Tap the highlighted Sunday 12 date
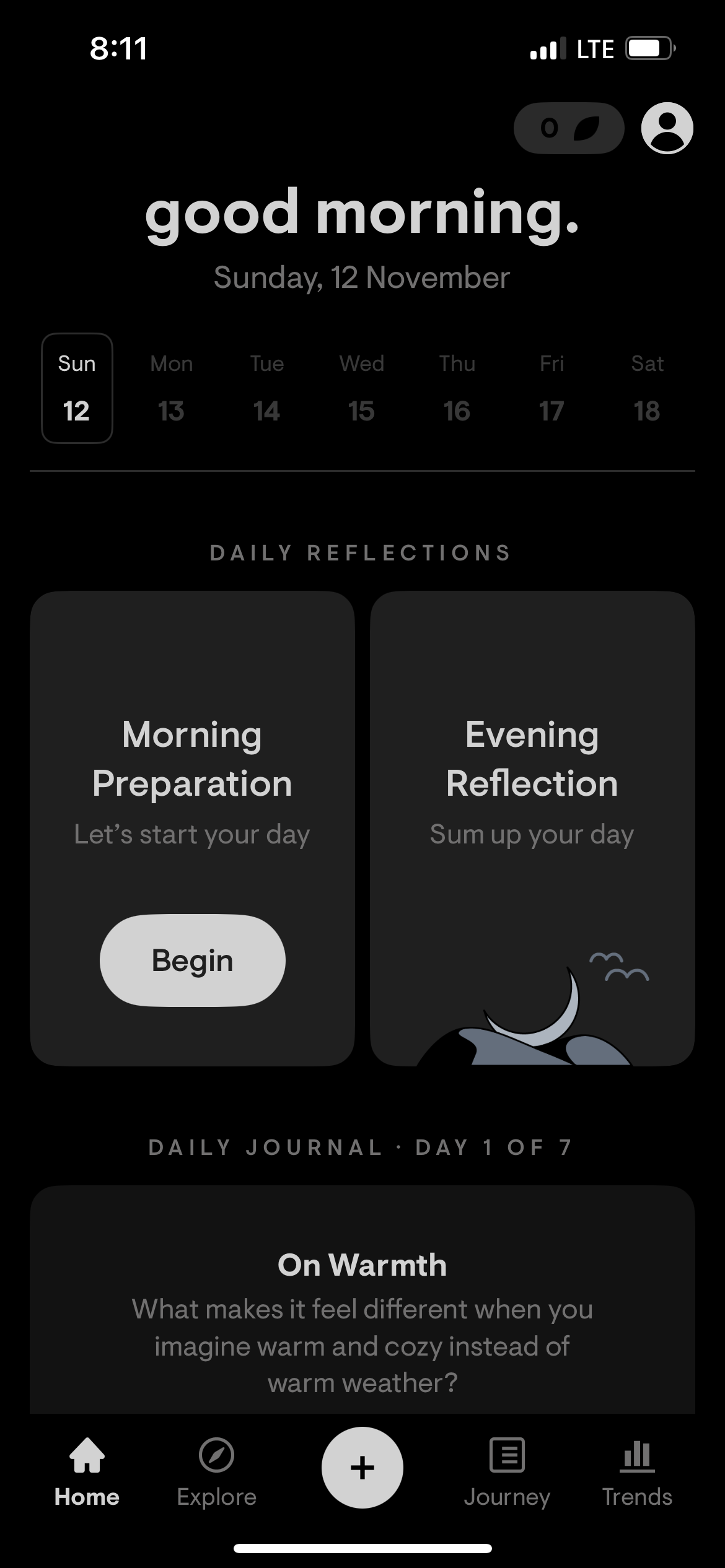725x1568 pixels. tap(76, 385)
